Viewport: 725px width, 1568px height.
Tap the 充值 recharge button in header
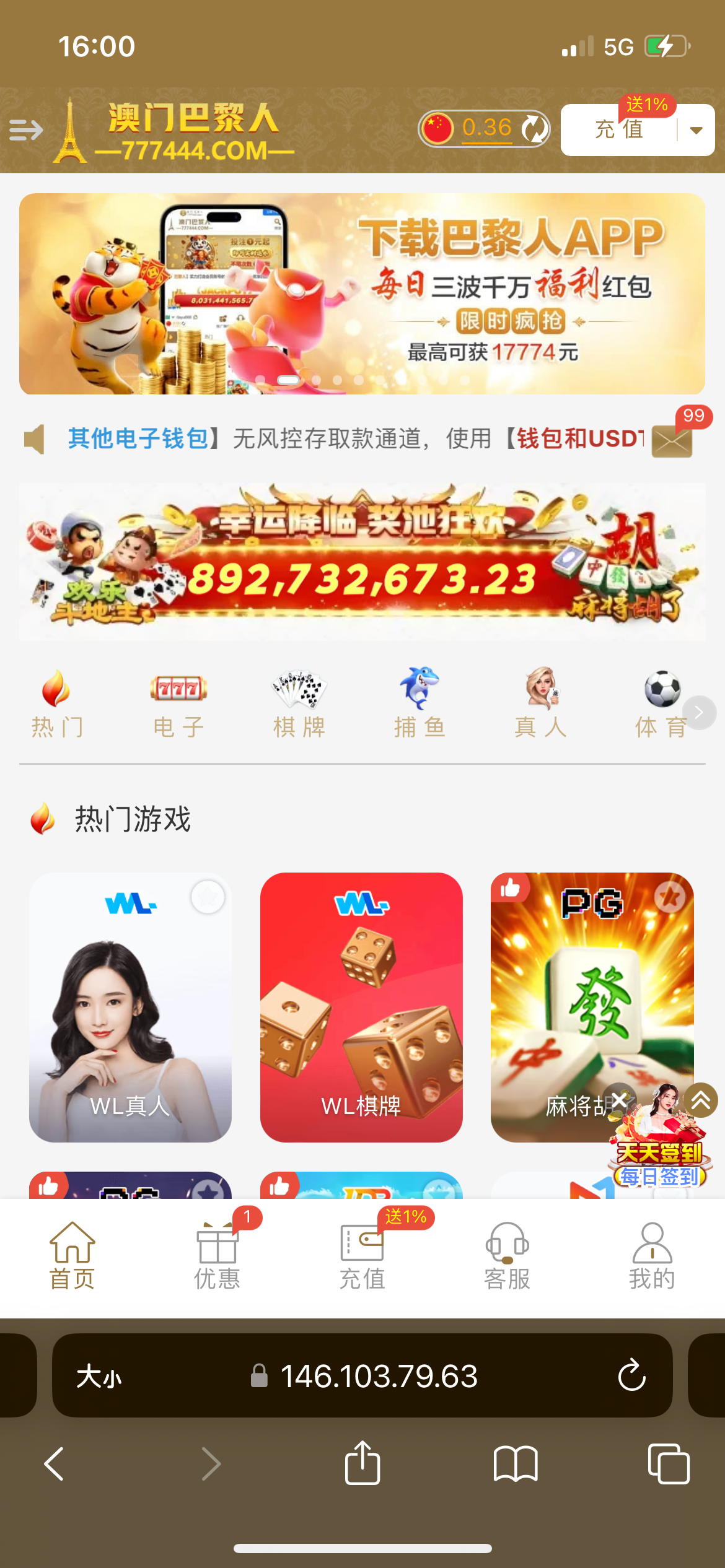(x=618, y=130)
